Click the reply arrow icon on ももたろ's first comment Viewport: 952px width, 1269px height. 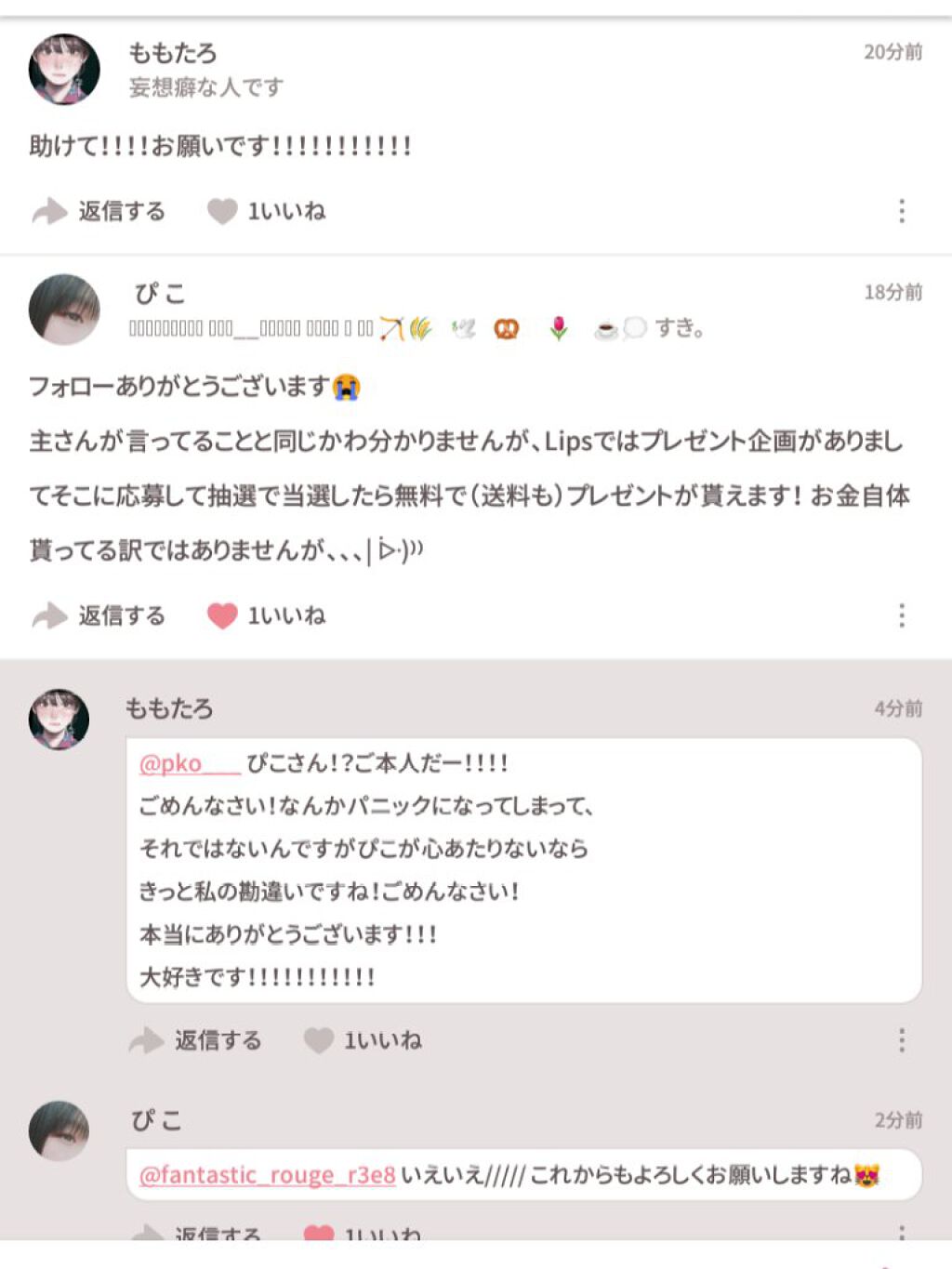[48, 212]
